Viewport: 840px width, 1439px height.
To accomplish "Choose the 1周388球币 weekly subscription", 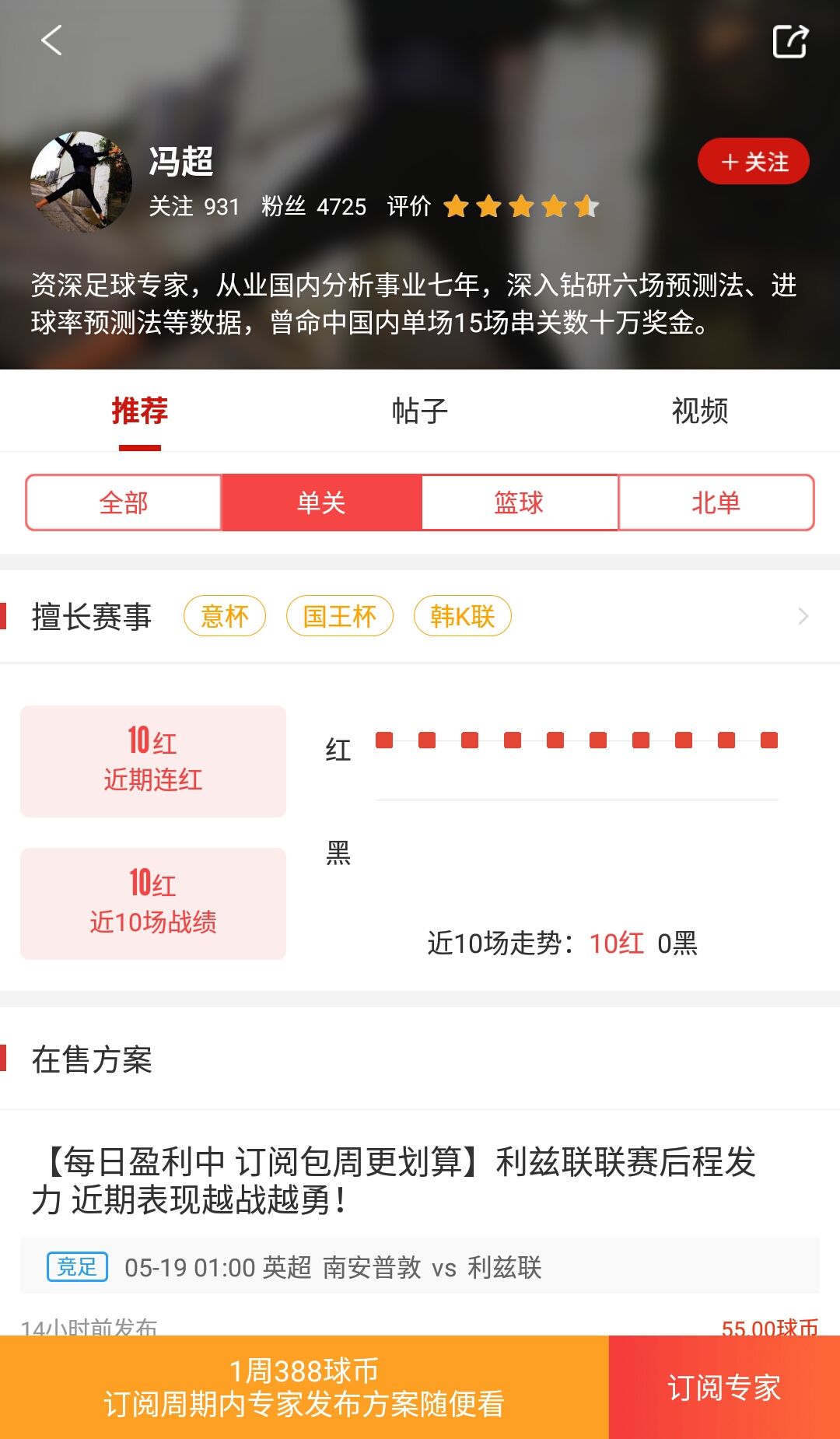I will click(x=303, y=1388).
